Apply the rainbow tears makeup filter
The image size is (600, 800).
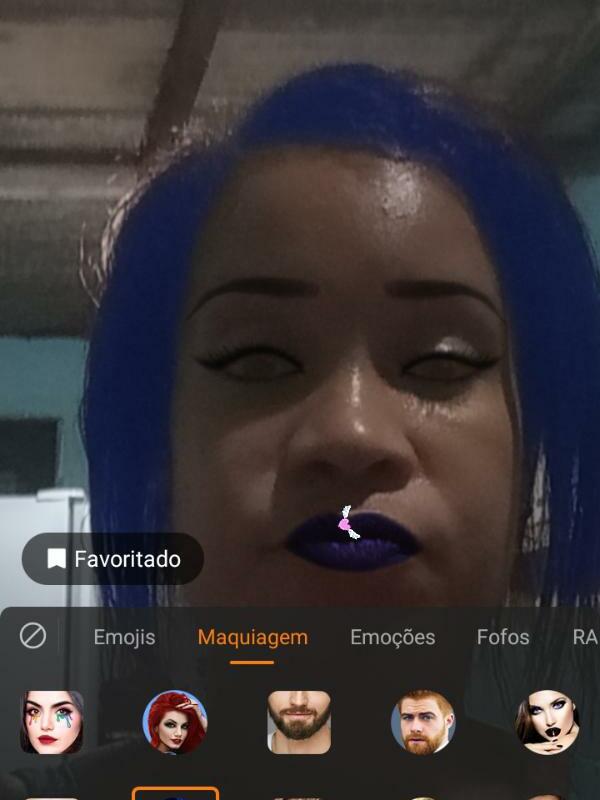tap(52, 722)
